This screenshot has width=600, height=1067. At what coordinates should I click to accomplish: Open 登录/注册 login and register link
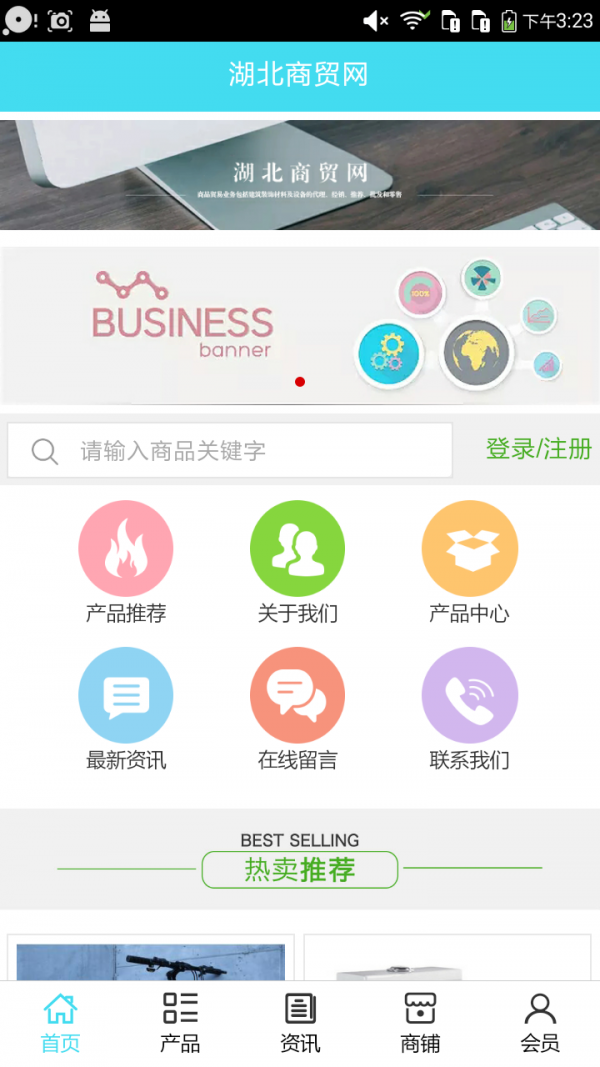pos(538,449)
